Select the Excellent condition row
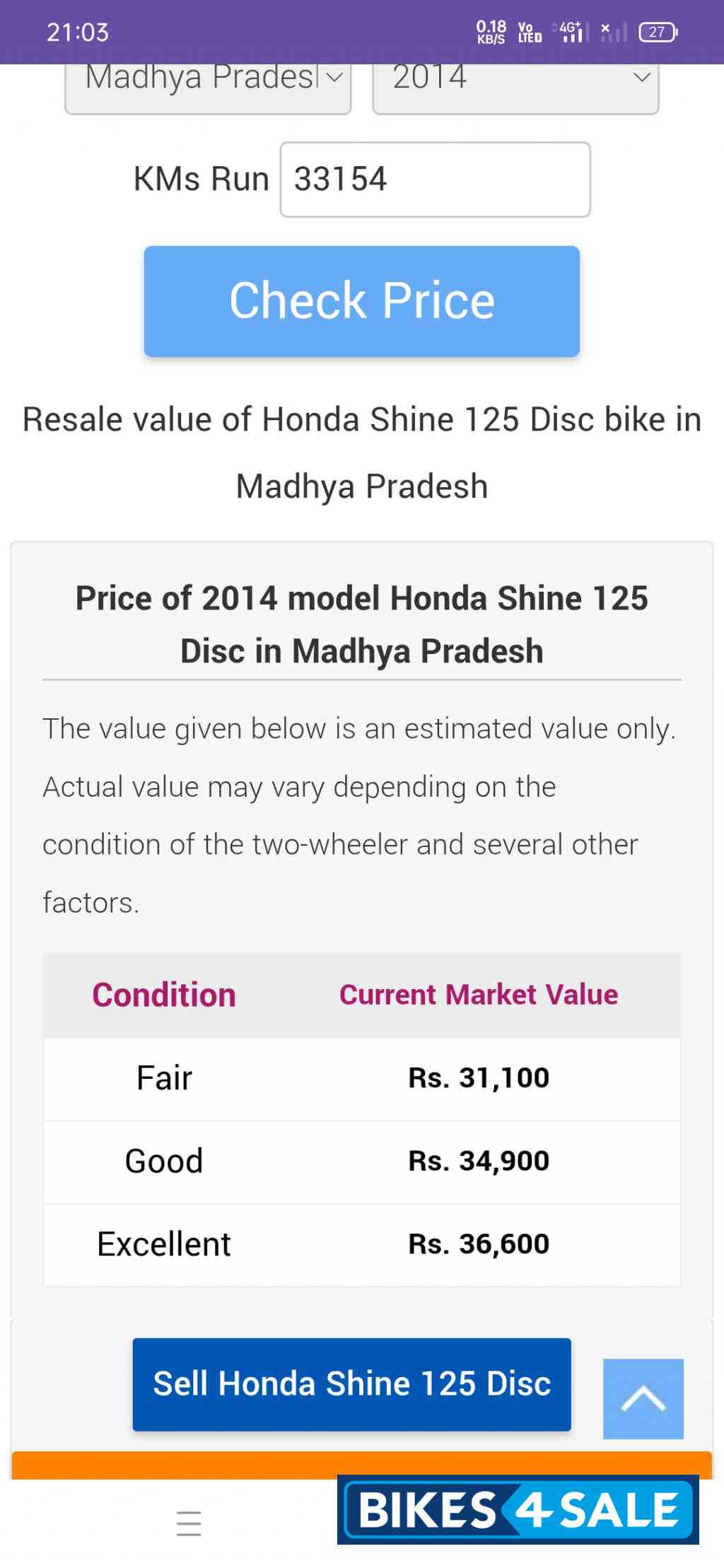 [x=361, y=1243]
